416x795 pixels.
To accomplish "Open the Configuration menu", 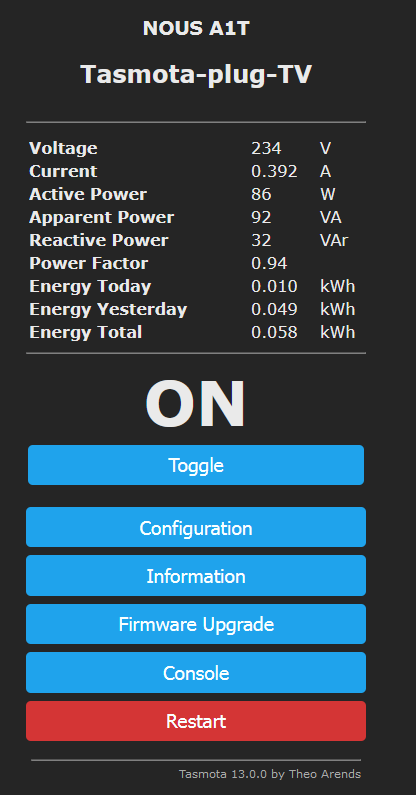I will [196, 527].
